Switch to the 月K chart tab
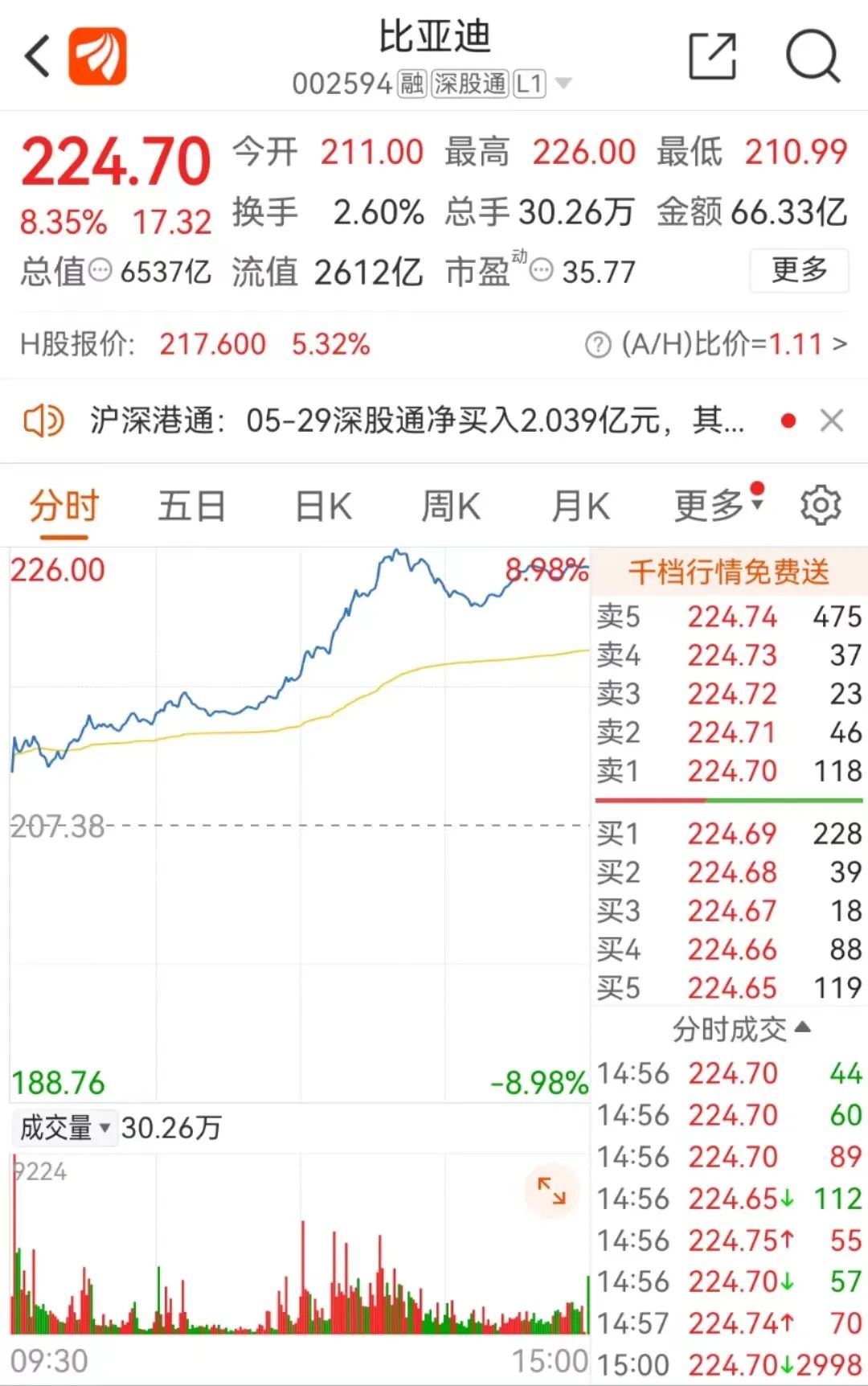The height and width of the screenshot is (1386, 868). pyautogui.click(x=580, y=506)
